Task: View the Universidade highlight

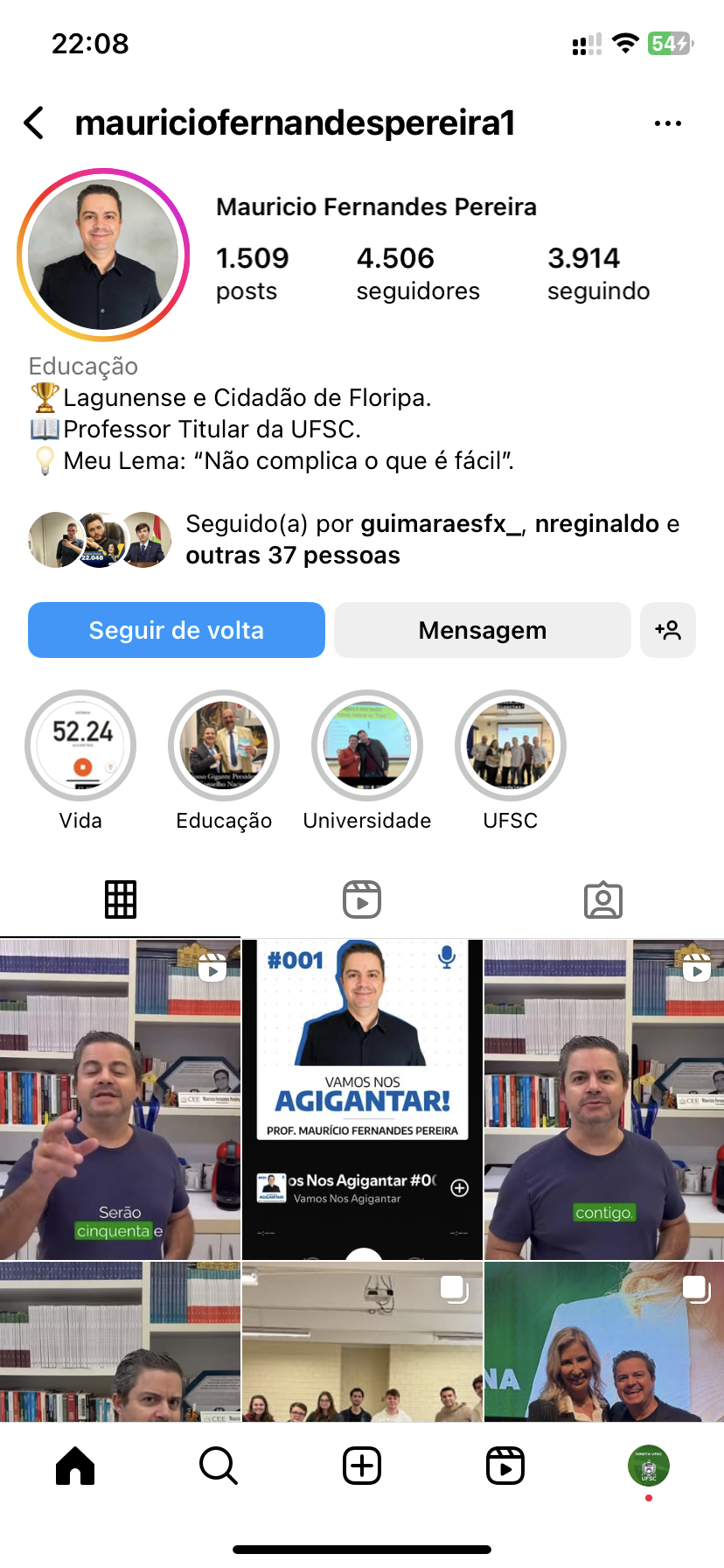Action: pos(367,745)
